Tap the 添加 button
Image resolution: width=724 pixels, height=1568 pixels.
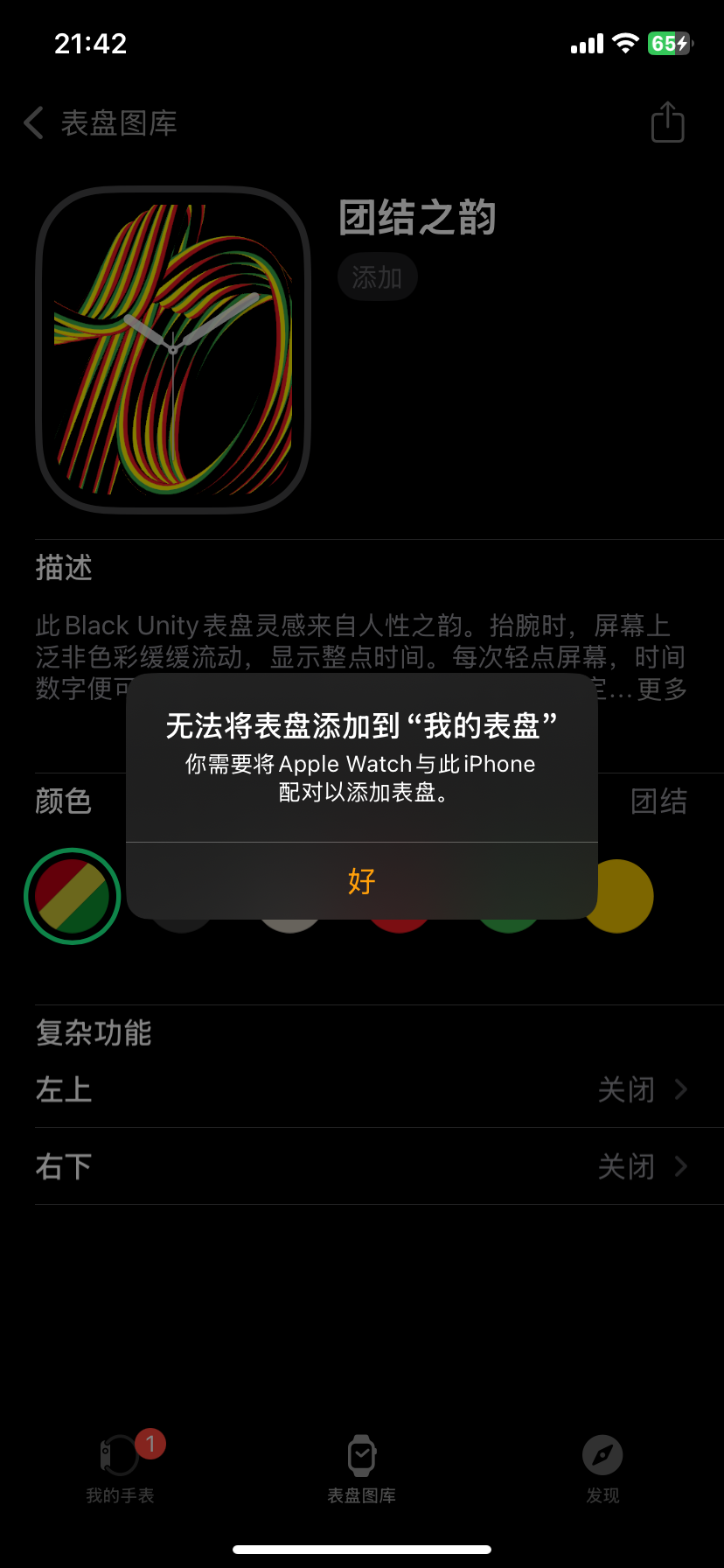point(377,277)
